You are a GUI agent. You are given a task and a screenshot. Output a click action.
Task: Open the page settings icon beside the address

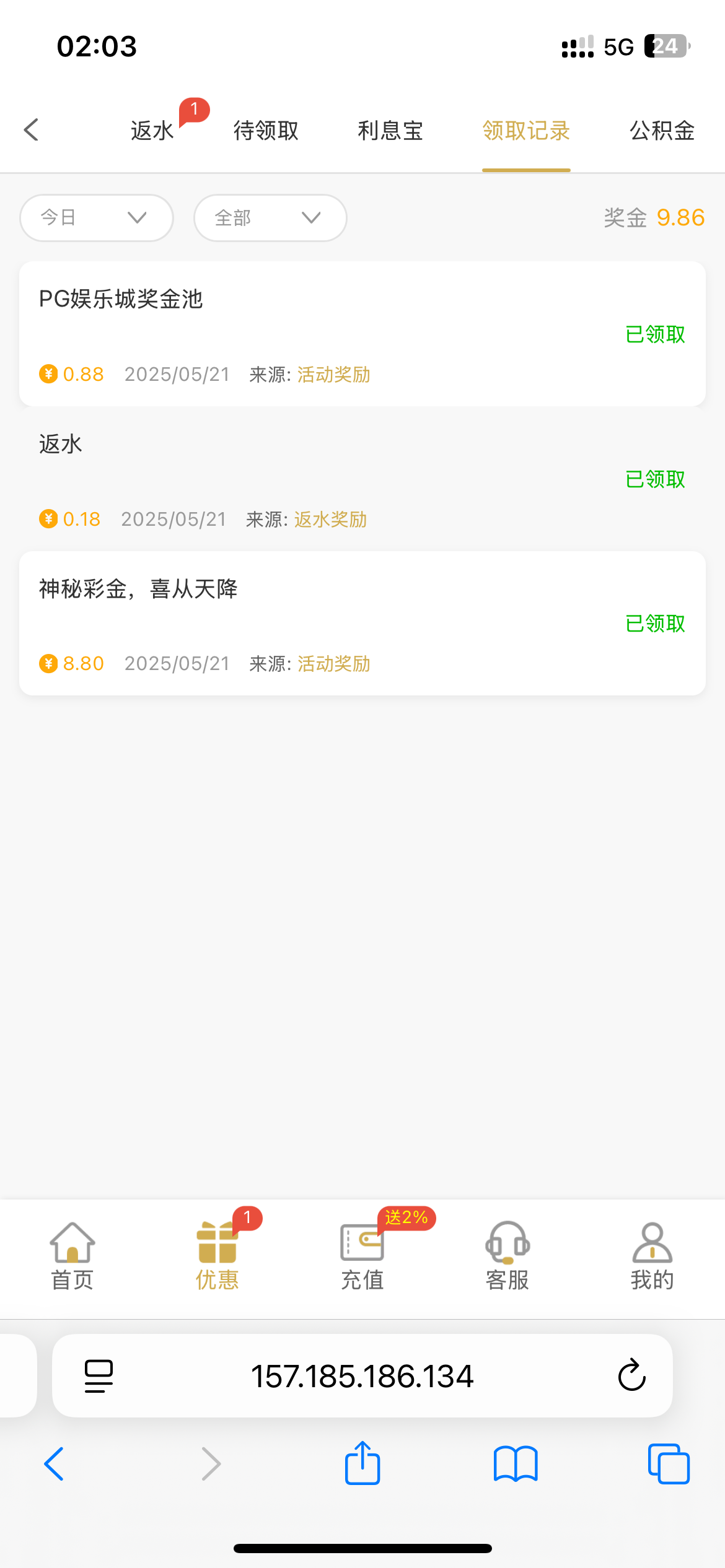99,1376
